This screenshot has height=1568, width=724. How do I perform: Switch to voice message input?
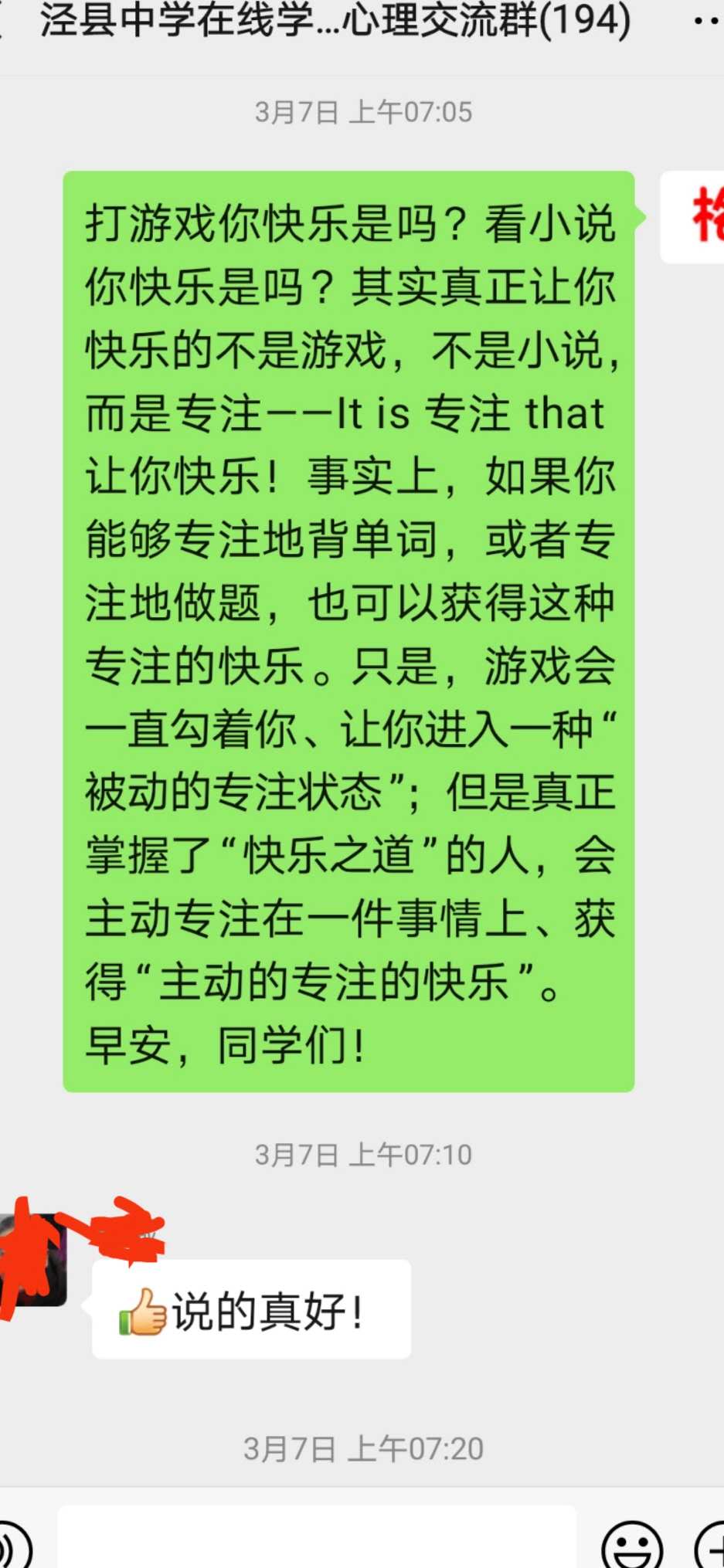tap(11, 1546)
